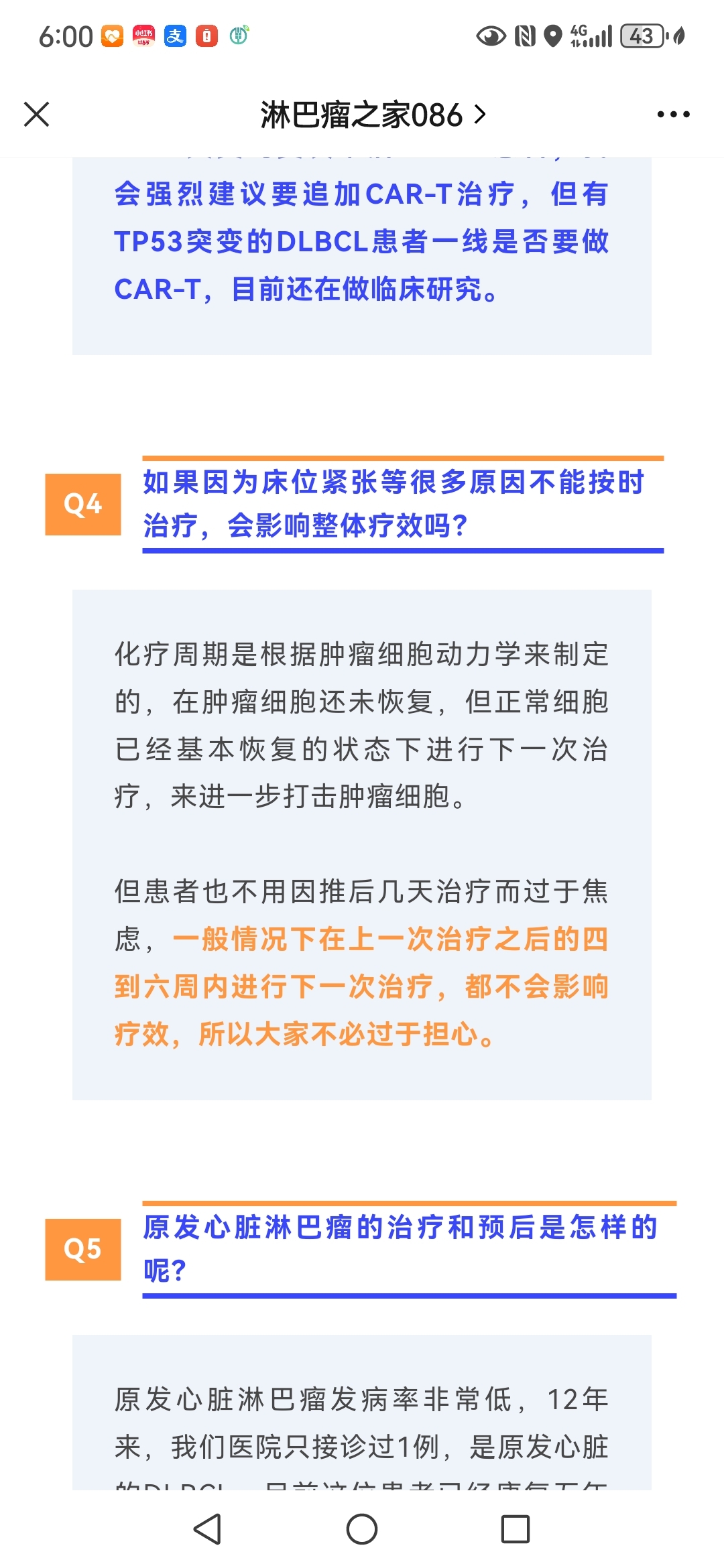724x1568 pixels.
Task: Open the 淋巴瘤之家086 account page
Action: (372, 115)
